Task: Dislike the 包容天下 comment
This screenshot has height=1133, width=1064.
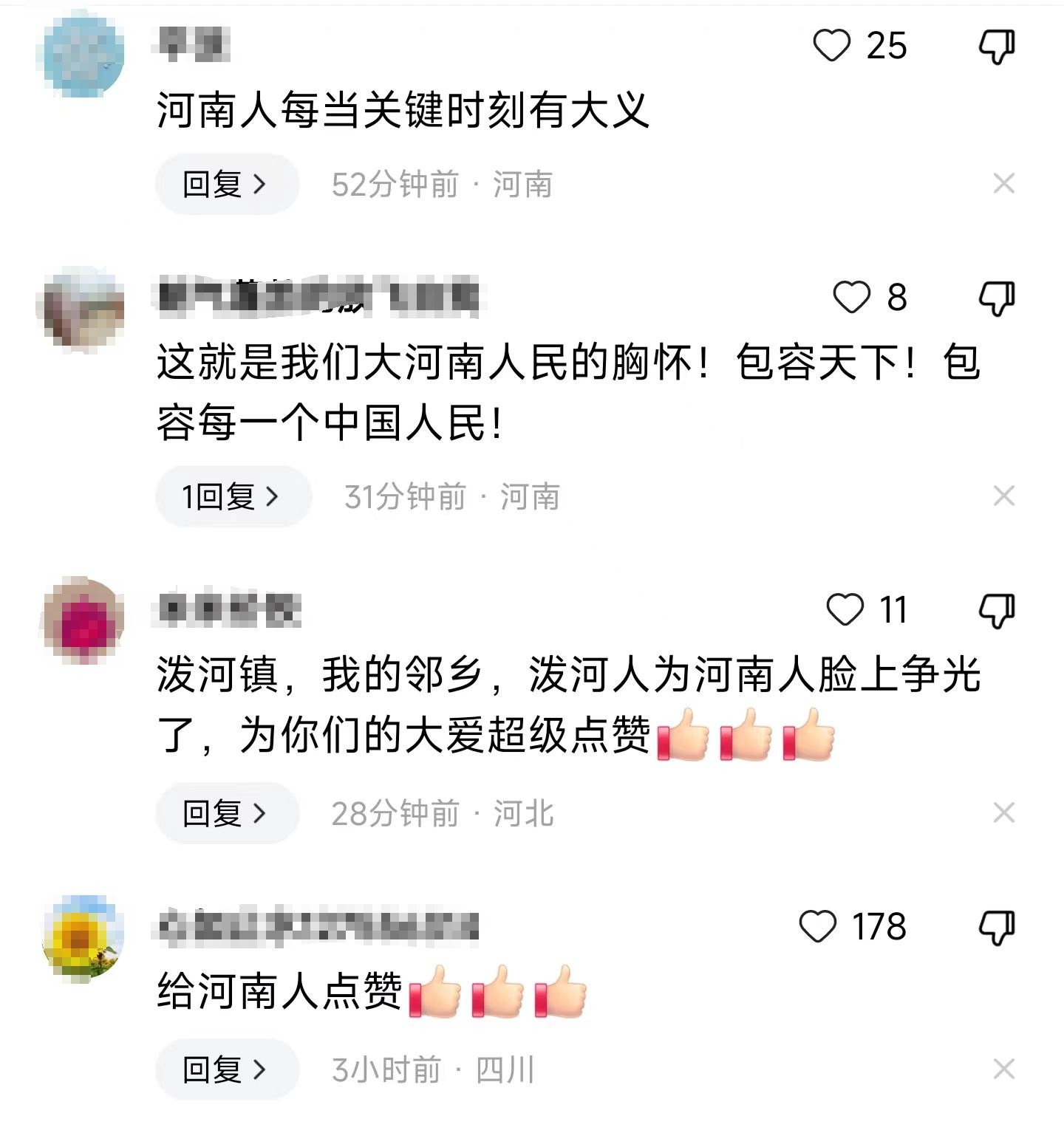Action: point(997,298)
